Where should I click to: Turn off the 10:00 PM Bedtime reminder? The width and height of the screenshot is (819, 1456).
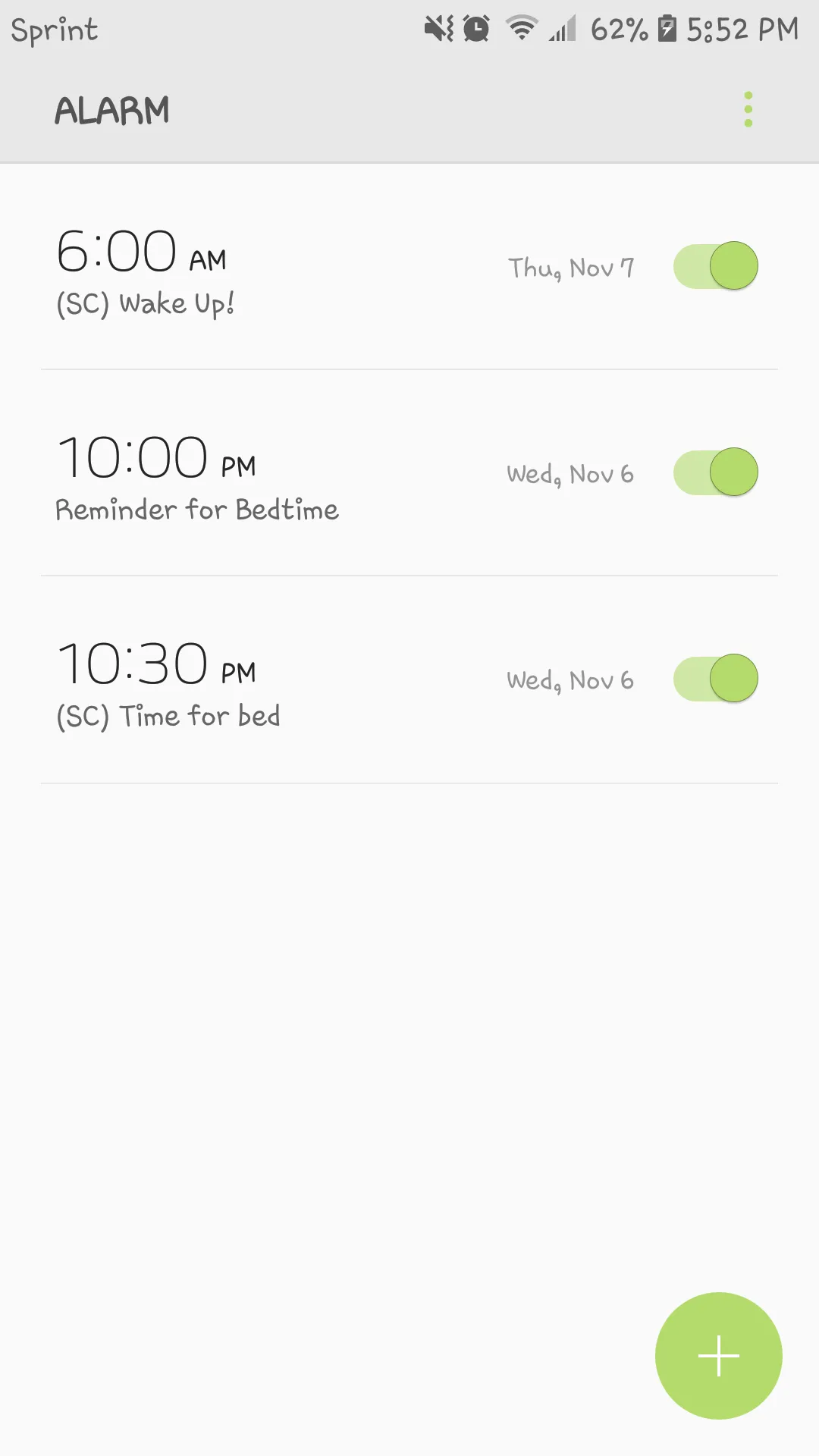coord(716,472)
